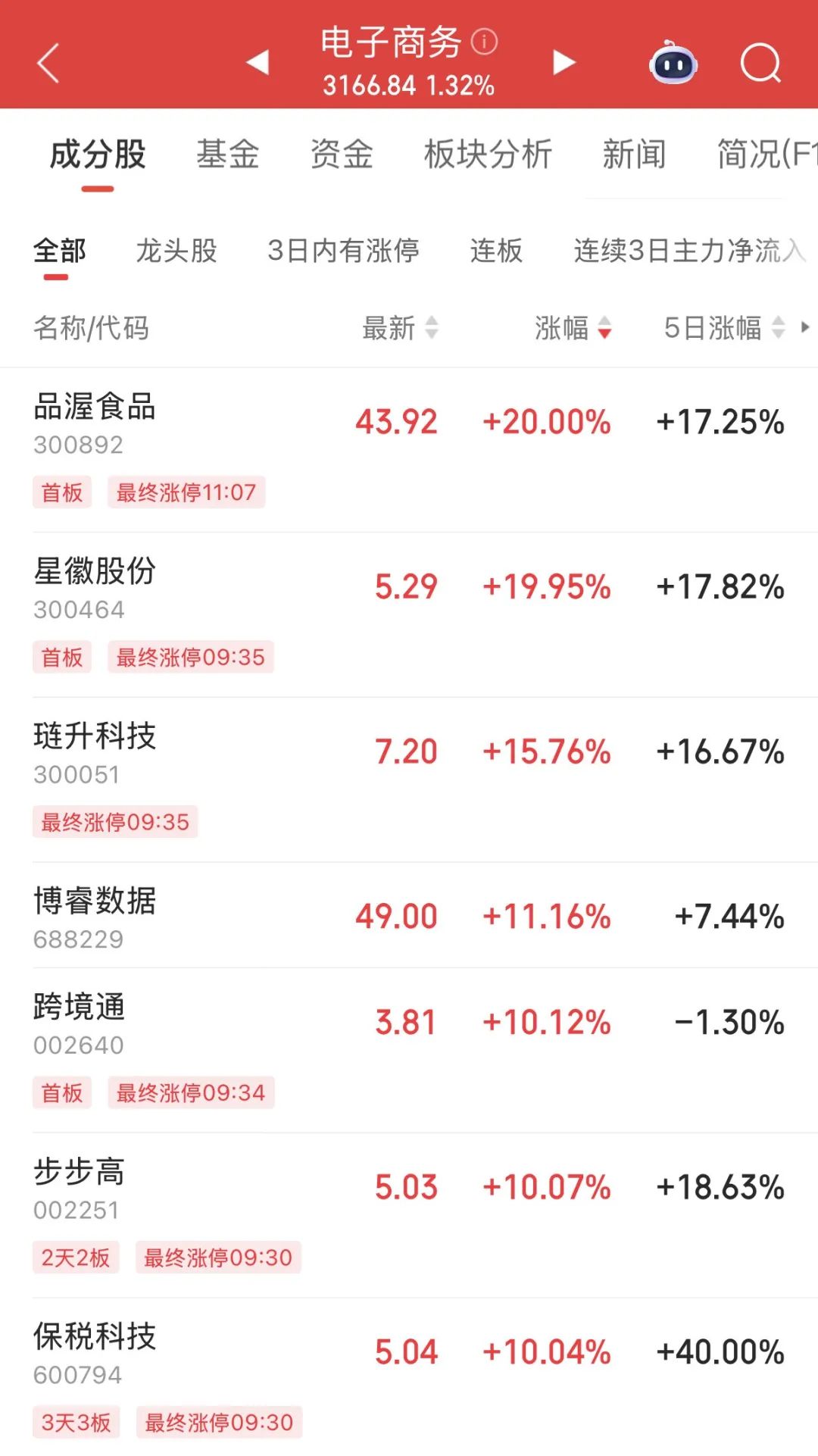Image resolution: width=818 pixels, height=1456 pixels.
Task: Go back using the top-left arrow
Action: 48,63
